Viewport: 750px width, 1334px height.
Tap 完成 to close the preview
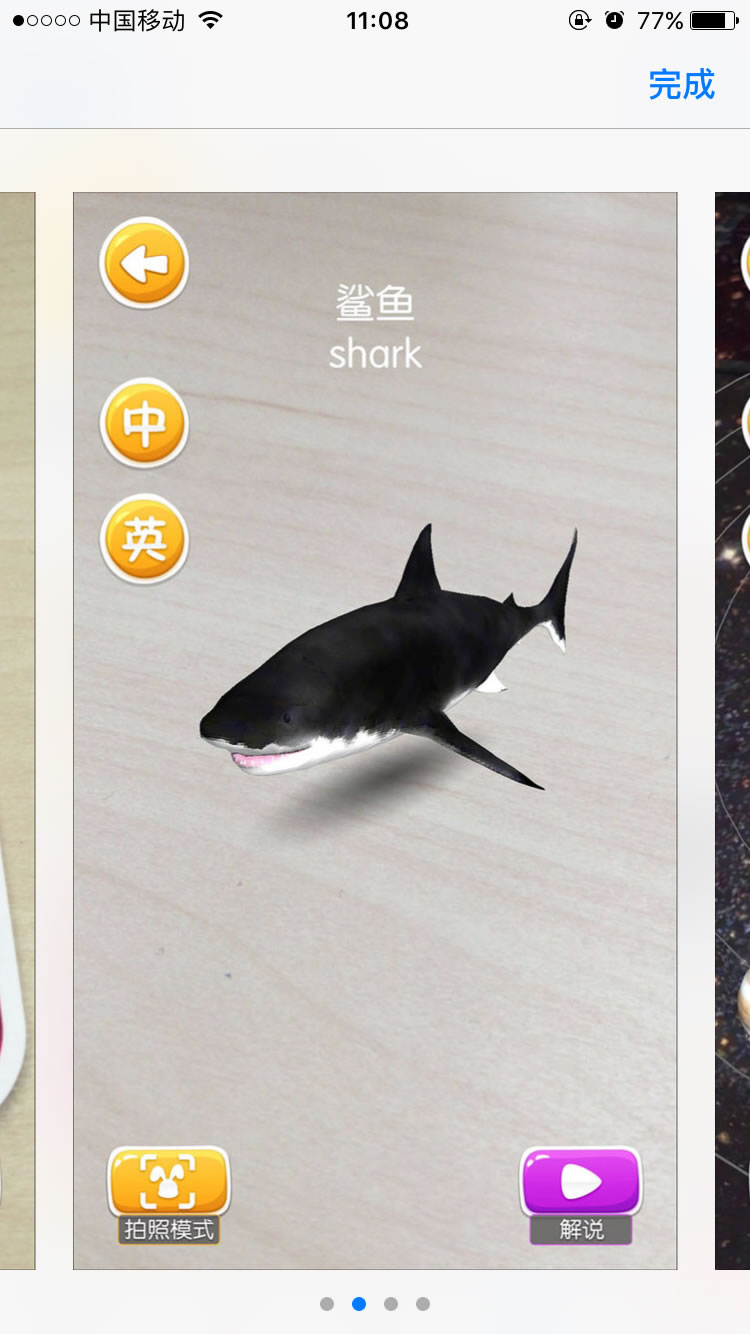tap(681, 85)
